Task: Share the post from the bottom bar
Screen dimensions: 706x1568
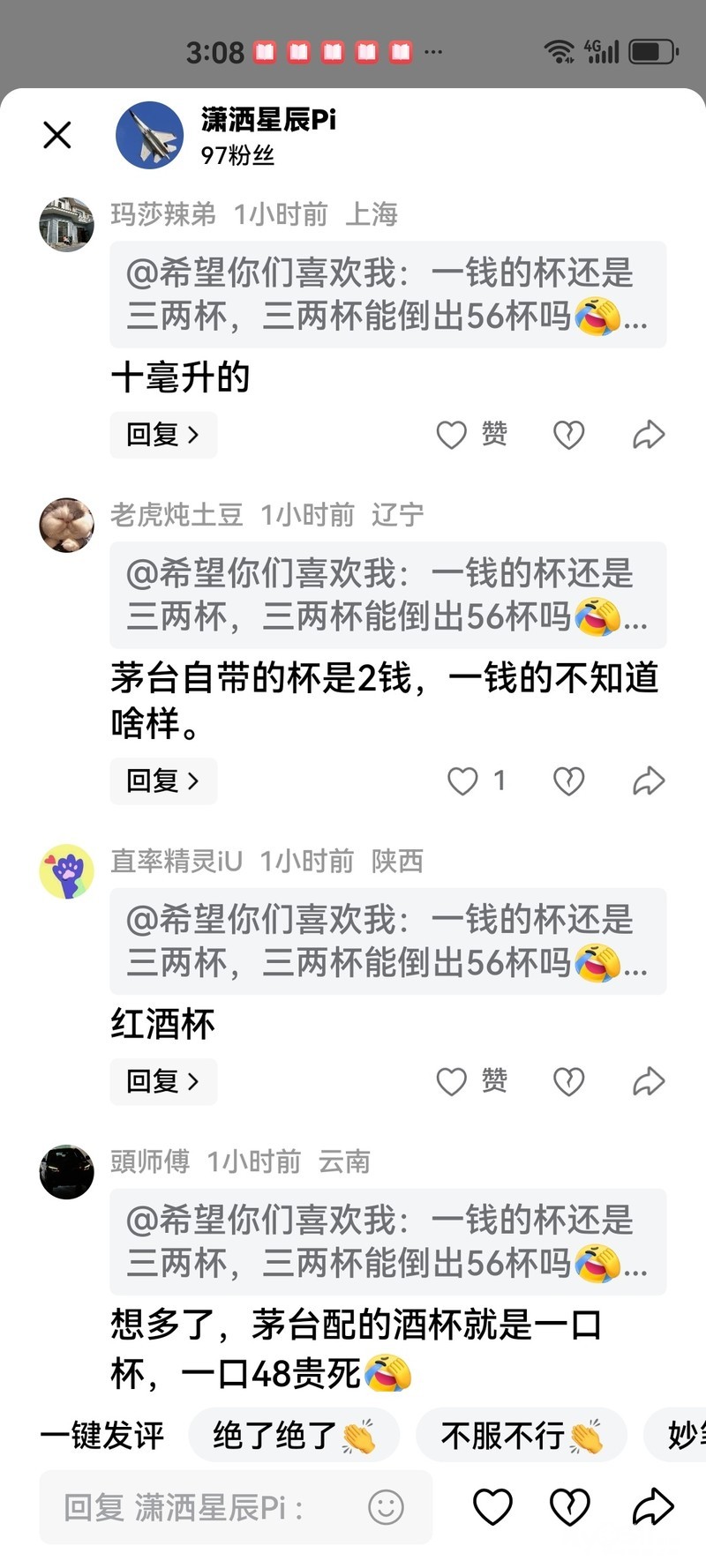Action: (653, 1507)
